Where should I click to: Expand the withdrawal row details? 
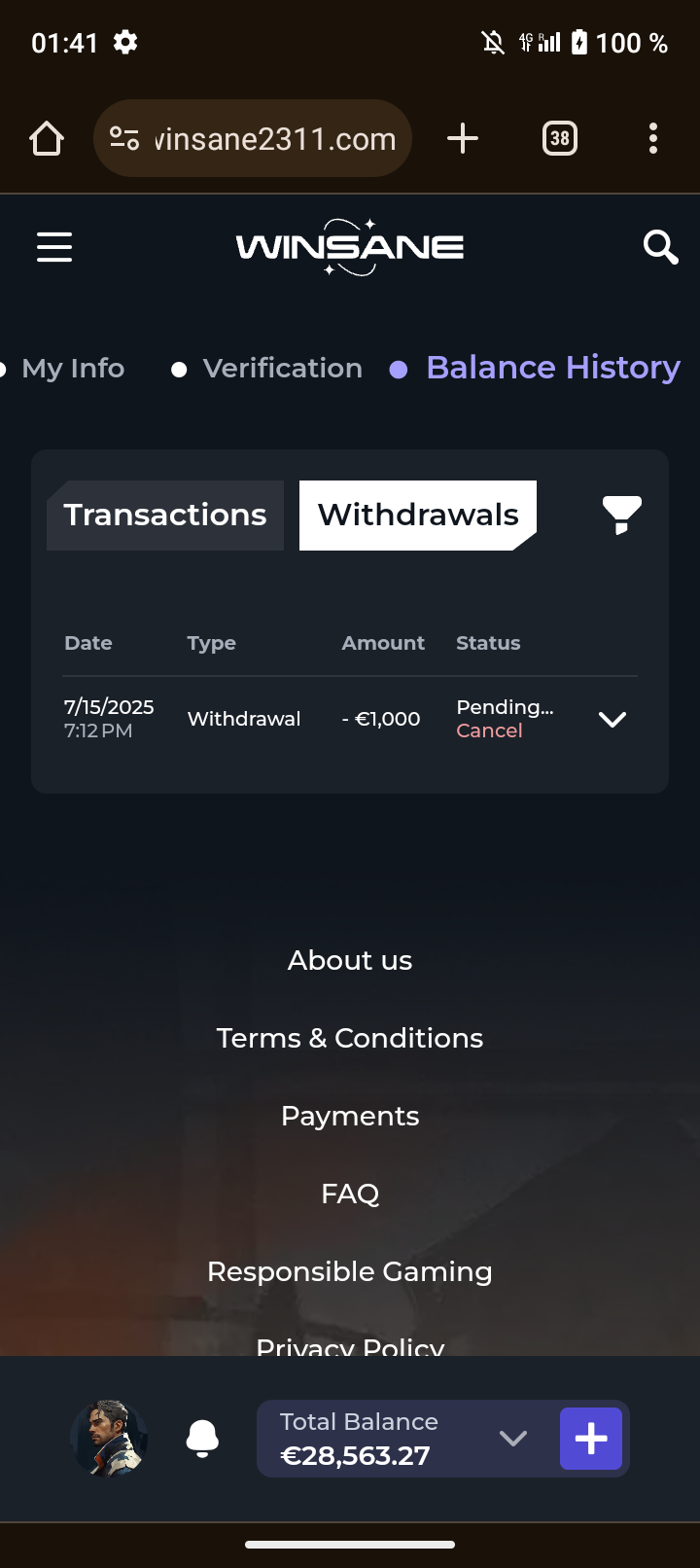612,720
